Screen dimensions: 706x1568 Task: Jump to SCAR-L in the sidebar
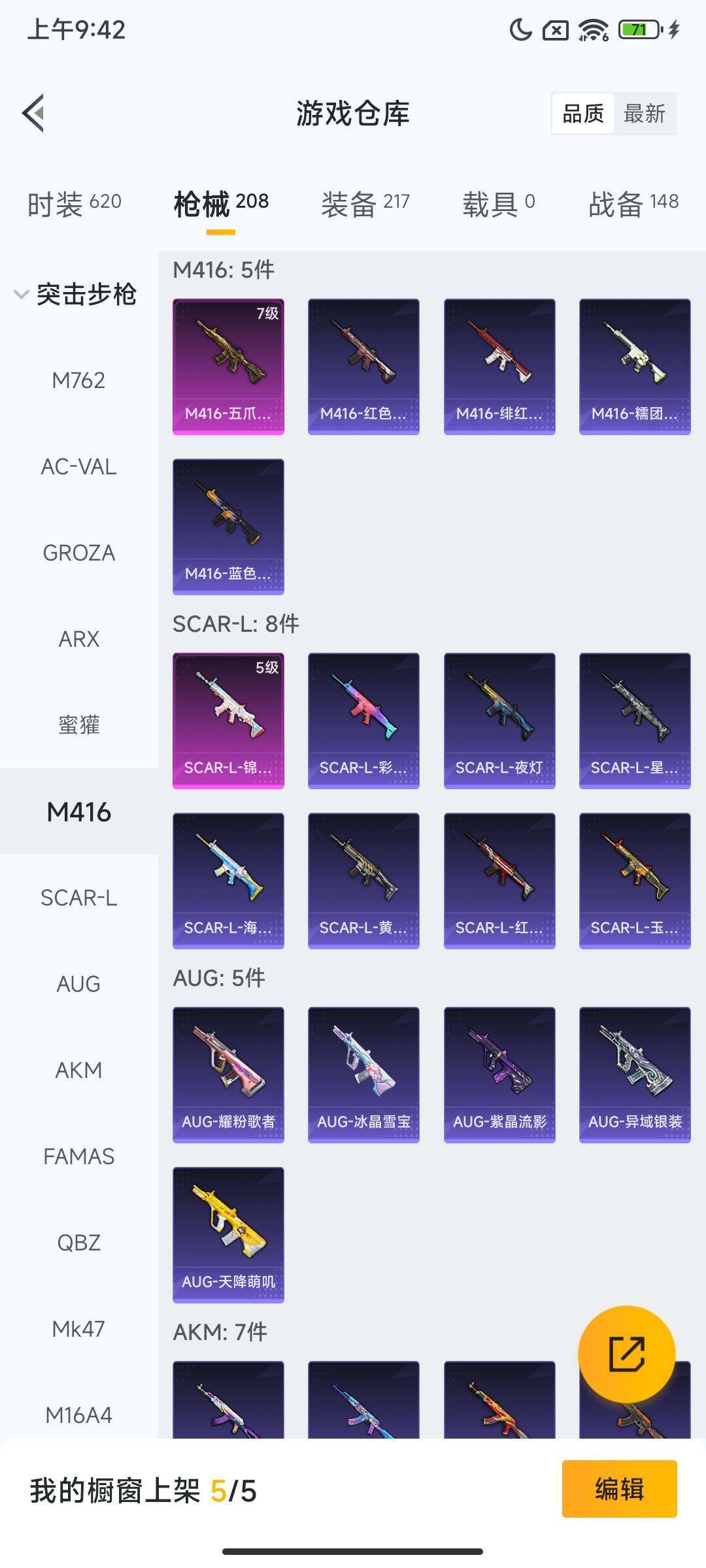click(x=78, y=898)
